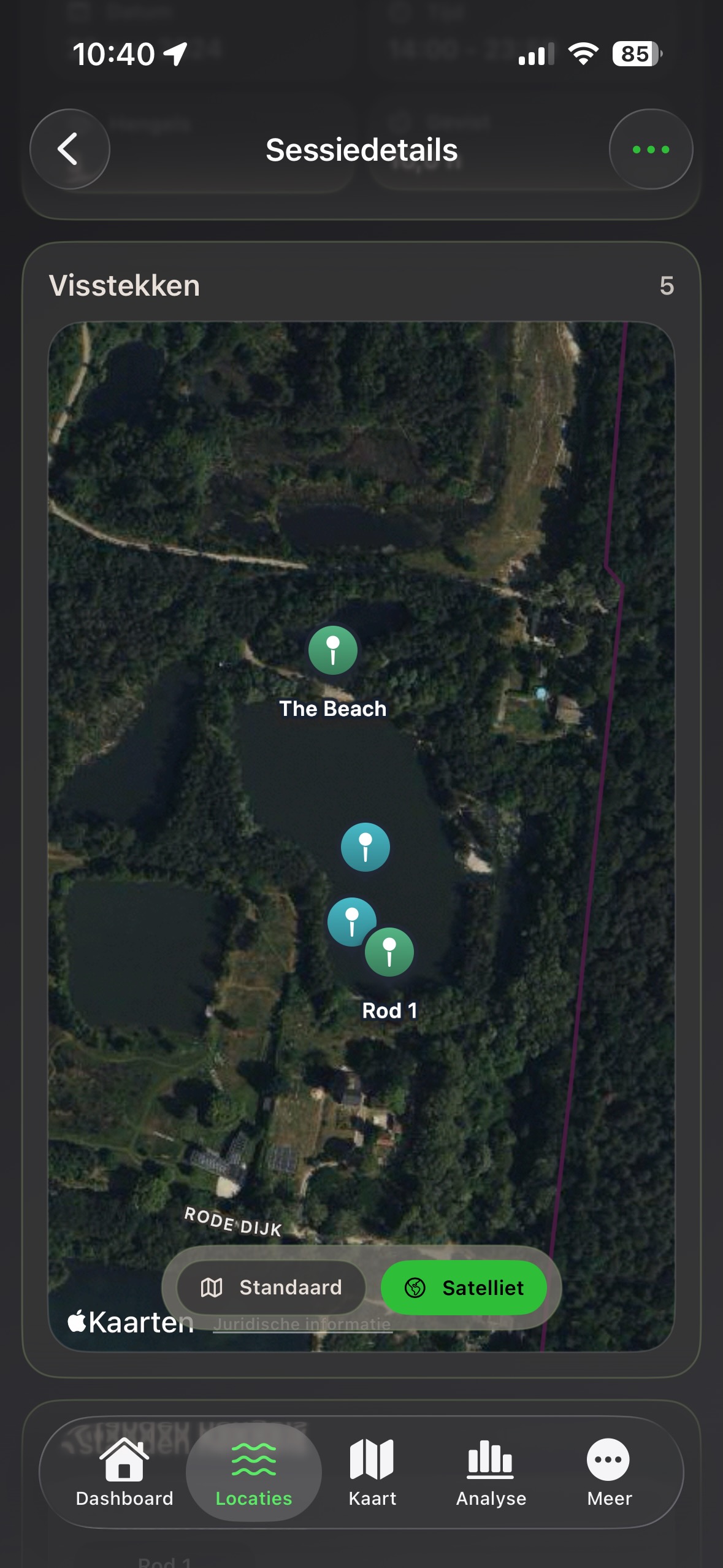This screenshot has width=723, height=1568.
Task: Go back from Sessiedetails
Action: pyautogui.click(x=69, y=149)
